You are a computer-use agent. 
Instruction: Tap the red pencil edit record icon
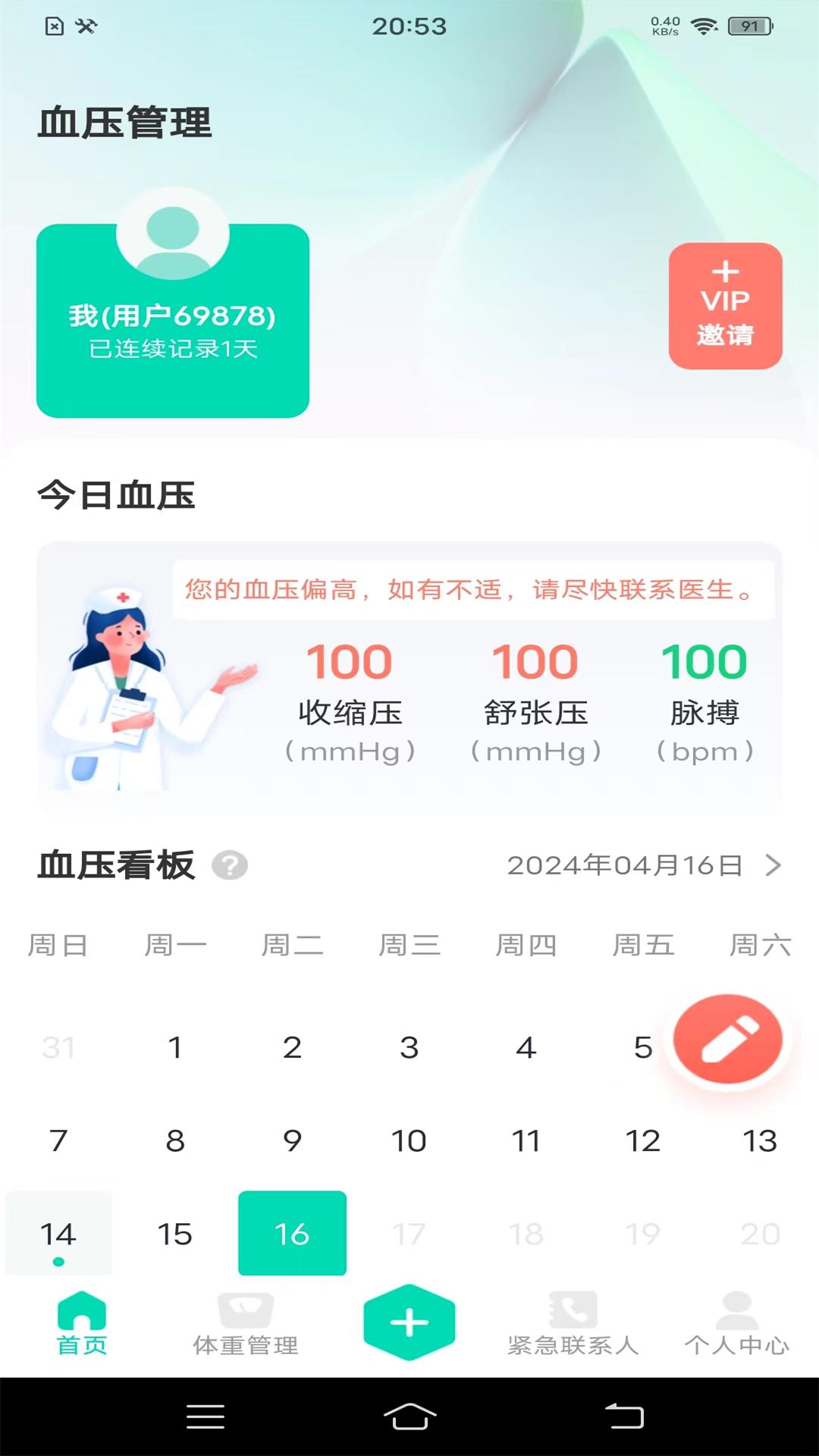[x=727, y=1039]
